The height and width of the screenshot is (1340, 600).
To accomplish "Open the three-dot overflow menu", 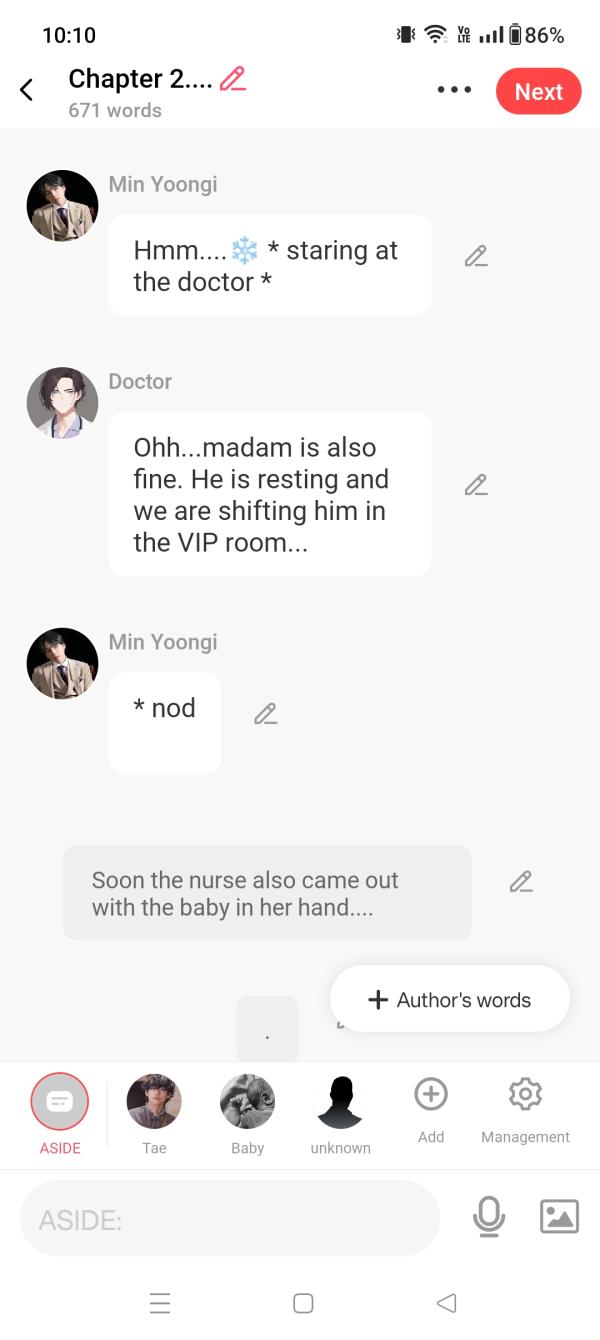I will [x=454, y=90].
